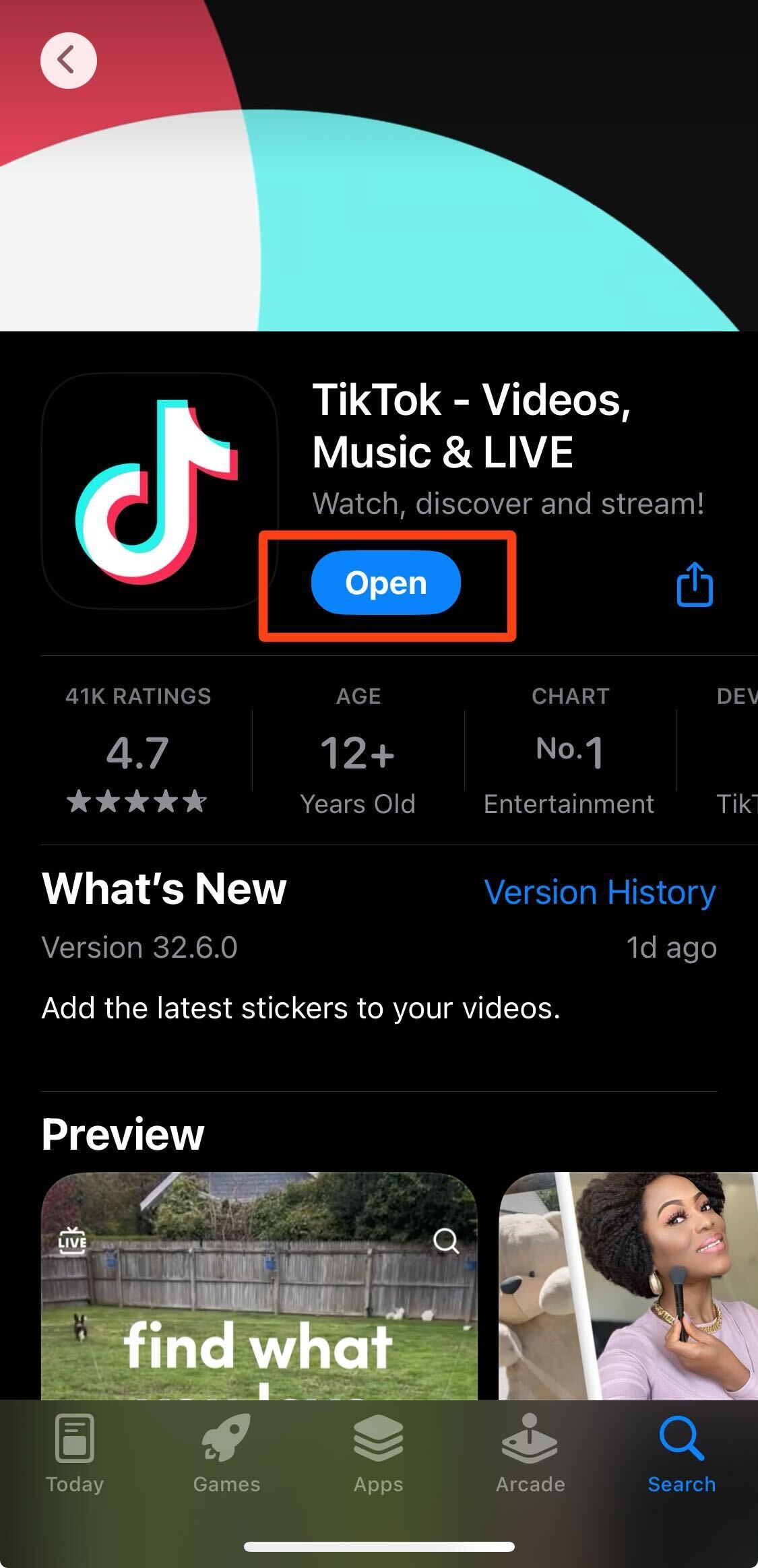View the 'find what' preview screenshot
758x1568 pixels.
click(x=259, y=1286)
